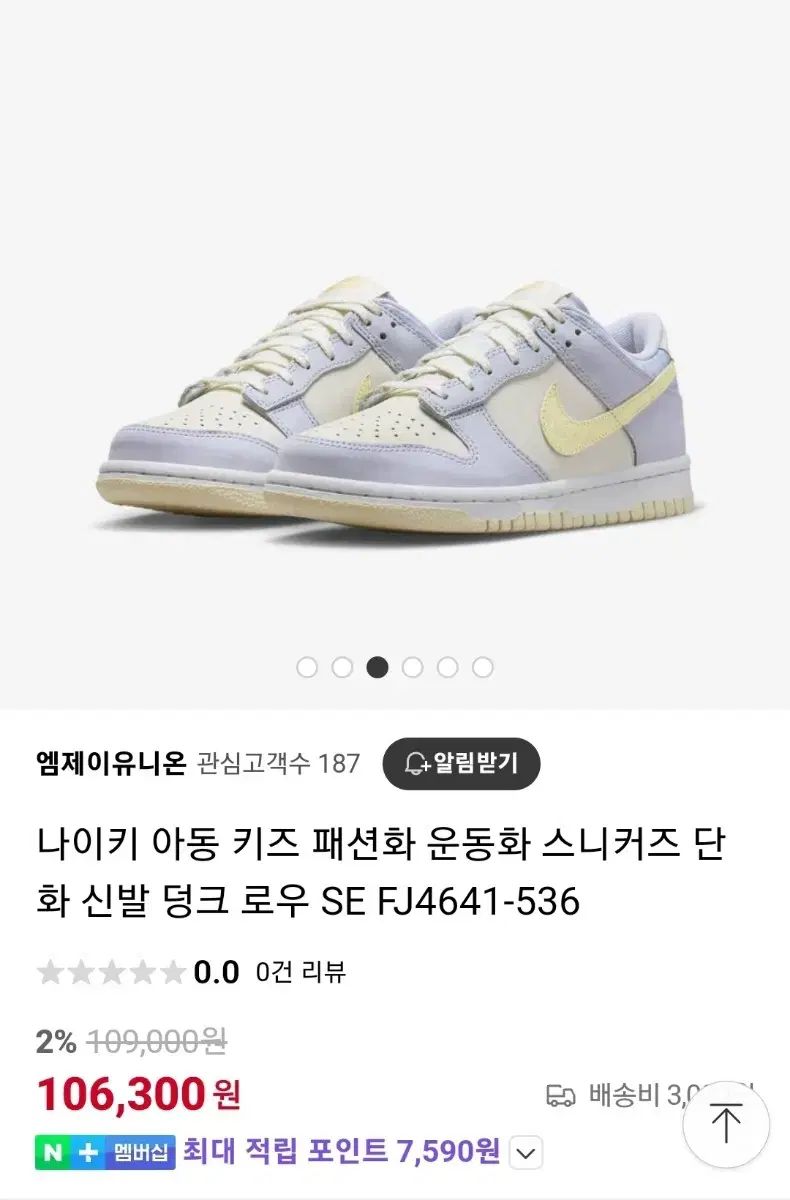The width and height of the screenshot is (790, 1200).
Task: Tap the scroll-to-top arrow button
Action: coord(726,1122)
